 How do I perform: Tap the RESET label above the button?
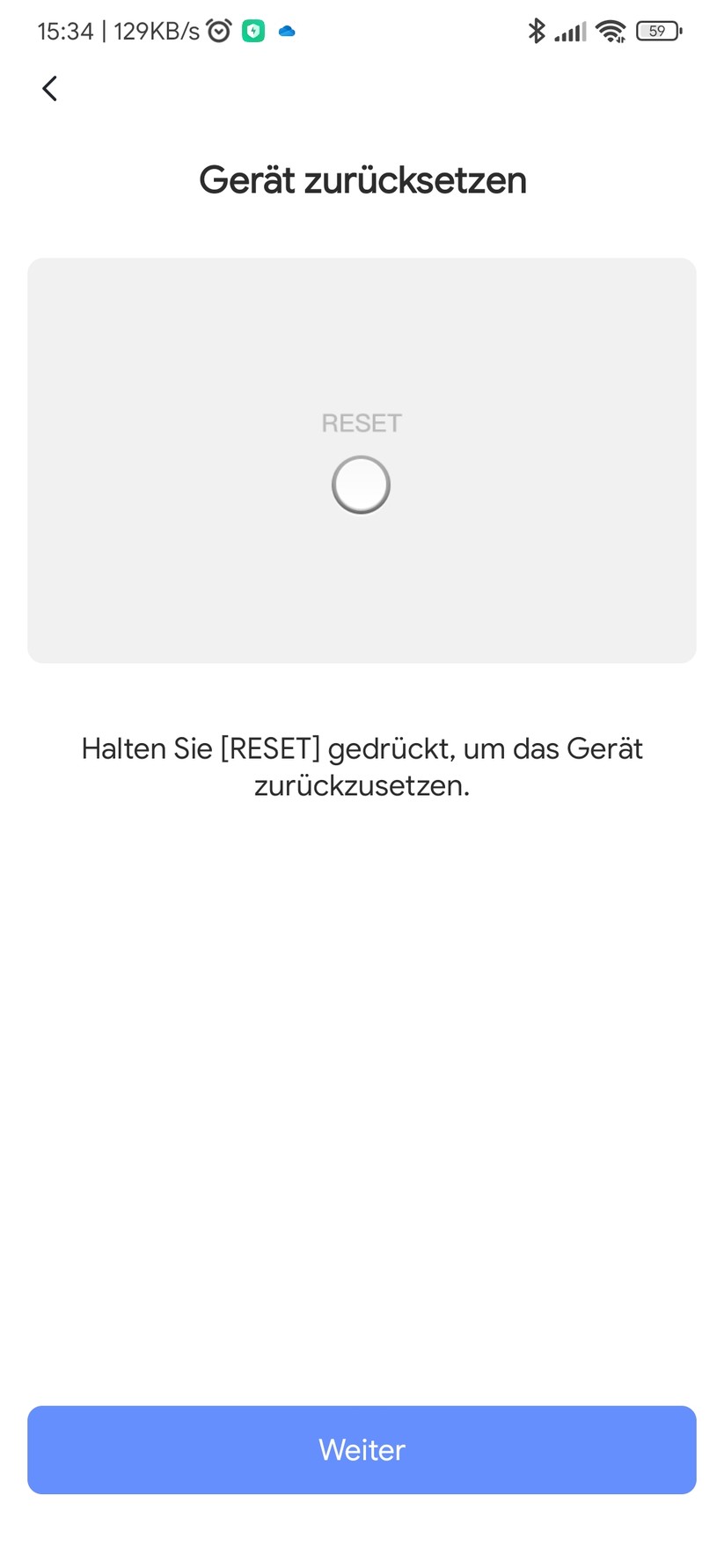361,423
